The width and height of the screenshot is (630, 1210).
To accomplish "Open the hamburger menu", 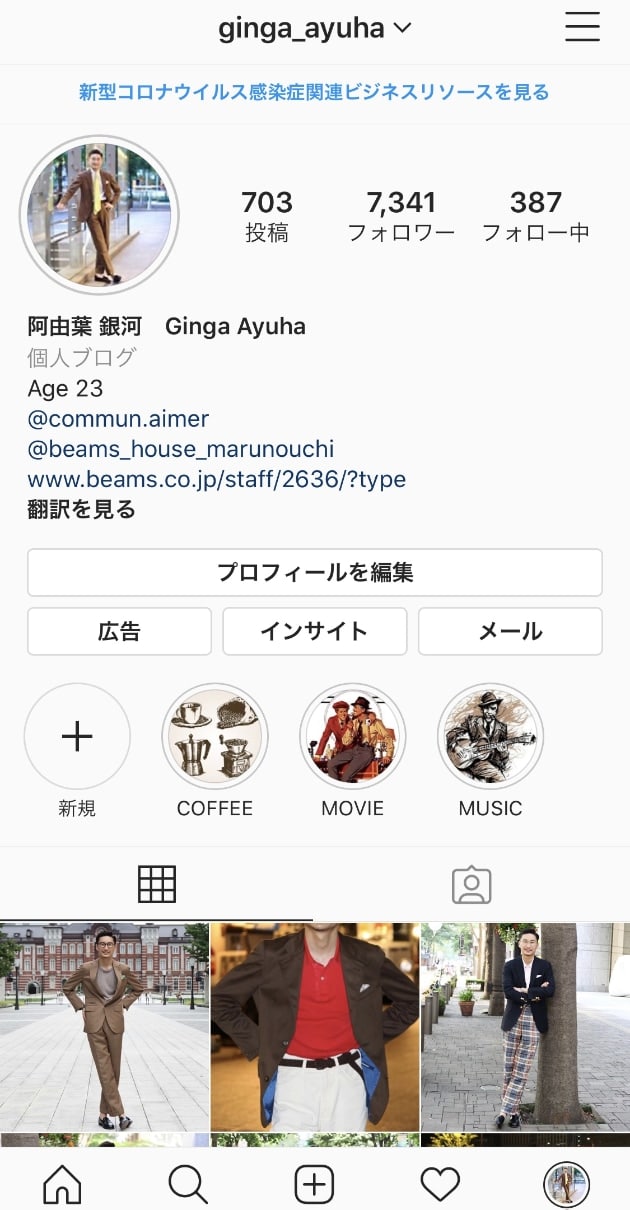I will [582, 27].
